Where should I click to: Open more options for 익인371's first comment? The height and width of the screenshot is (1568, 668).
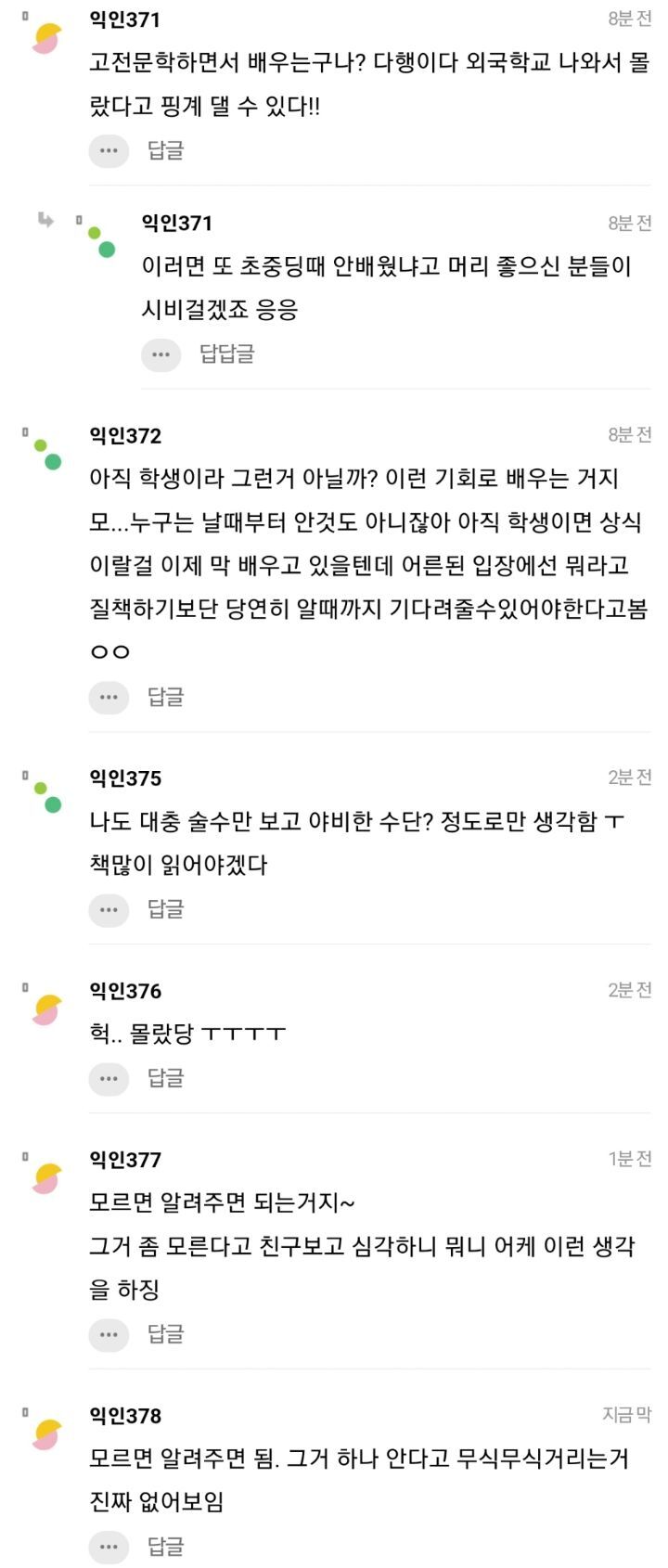click(109, 149)
